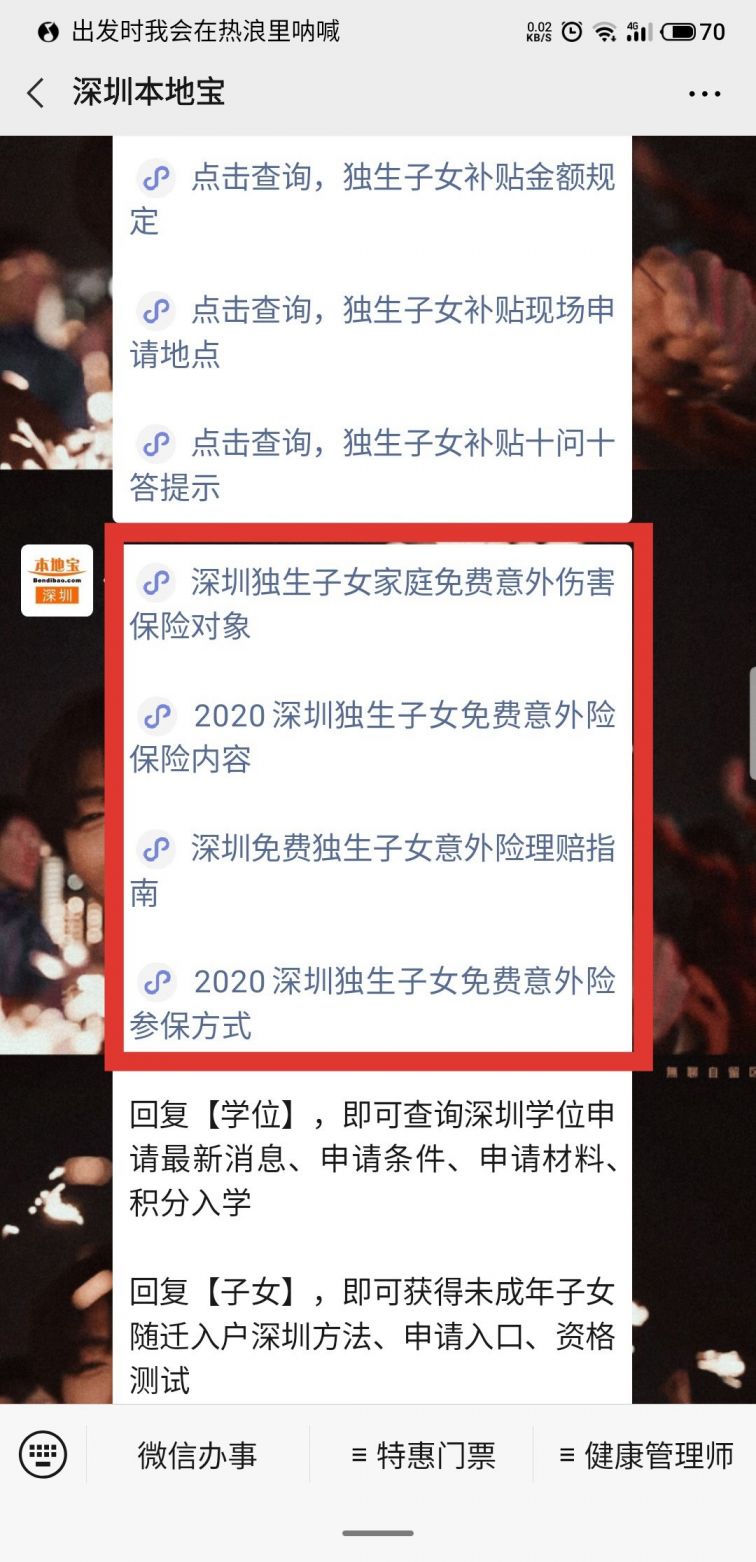
Task: Go back from 深圳本地宝 chat
Action: click(x=36, y=93)
